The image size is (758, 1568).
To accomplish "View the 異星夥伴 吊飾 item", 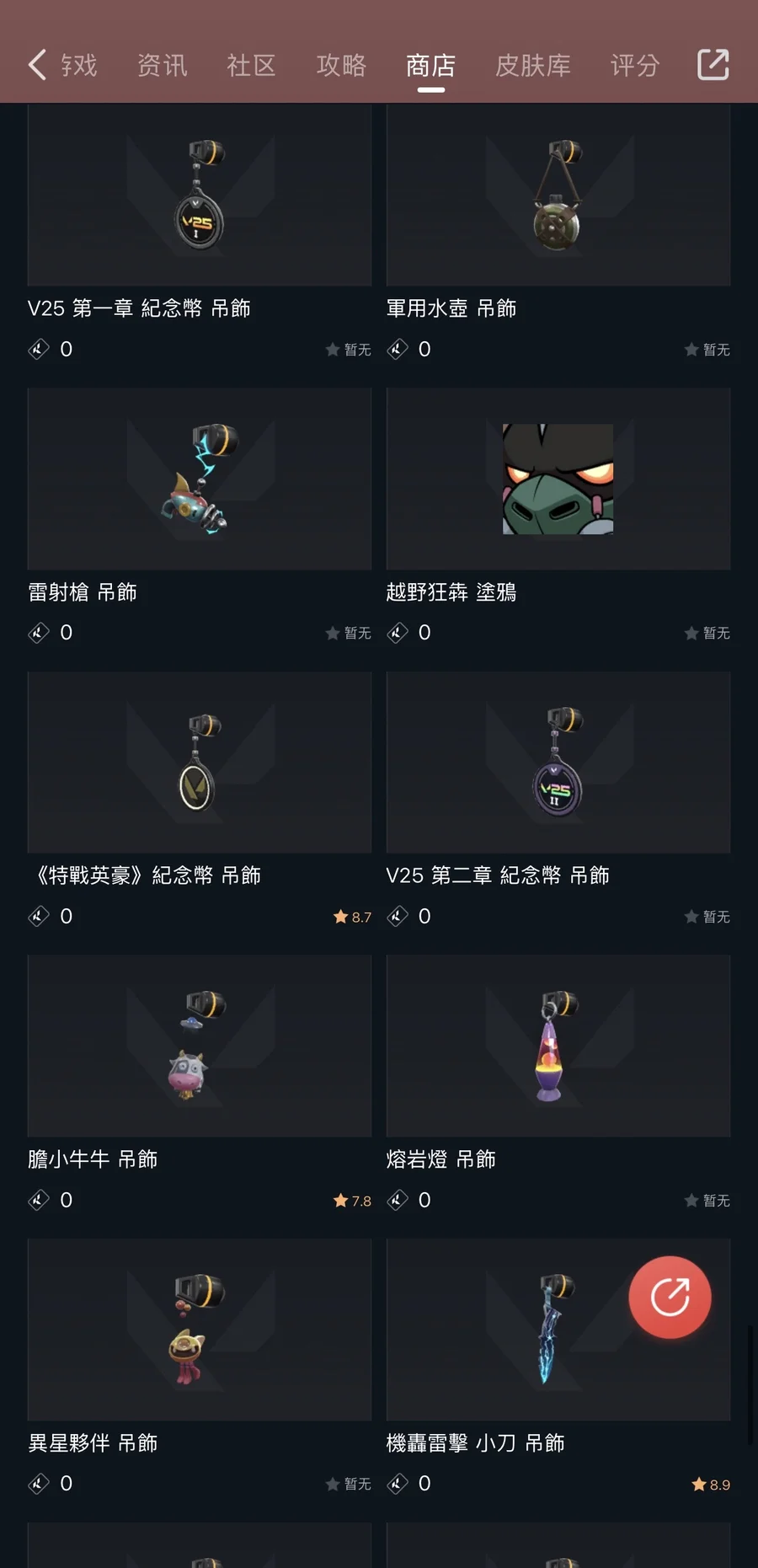I will click(200, 1330).
